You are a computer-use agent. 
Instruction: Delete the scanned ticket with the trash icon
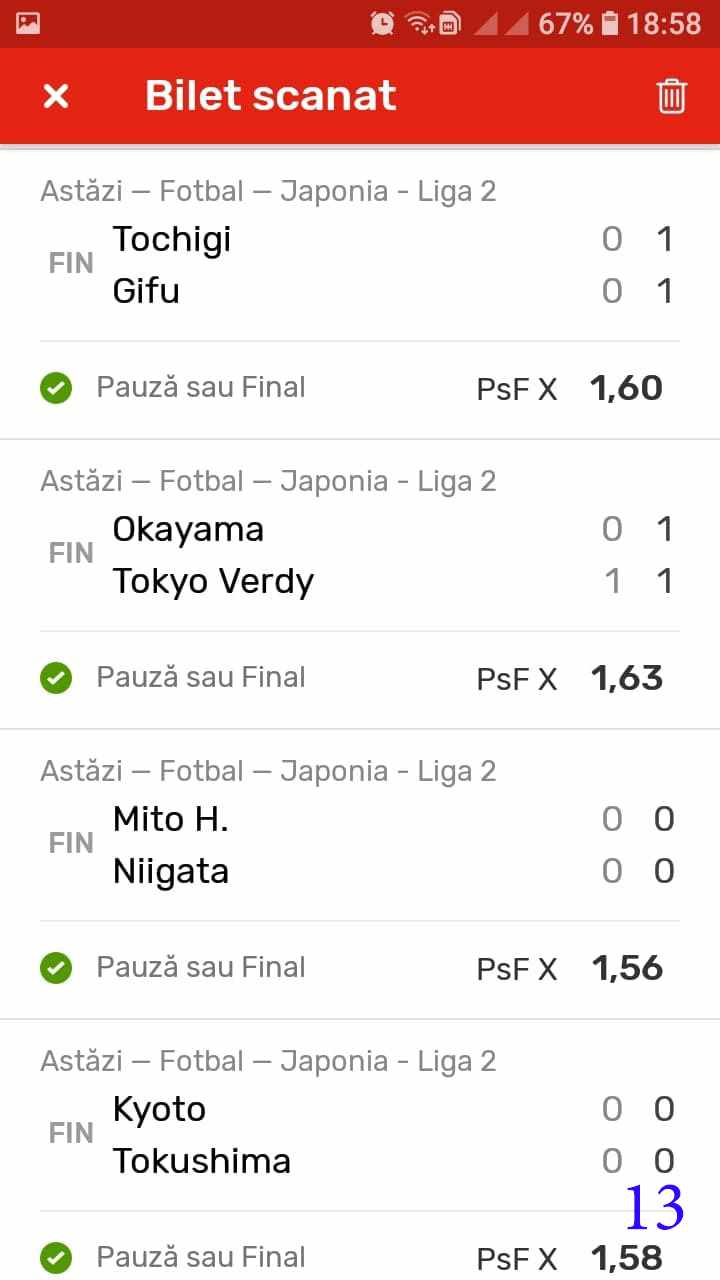[671, 96]
